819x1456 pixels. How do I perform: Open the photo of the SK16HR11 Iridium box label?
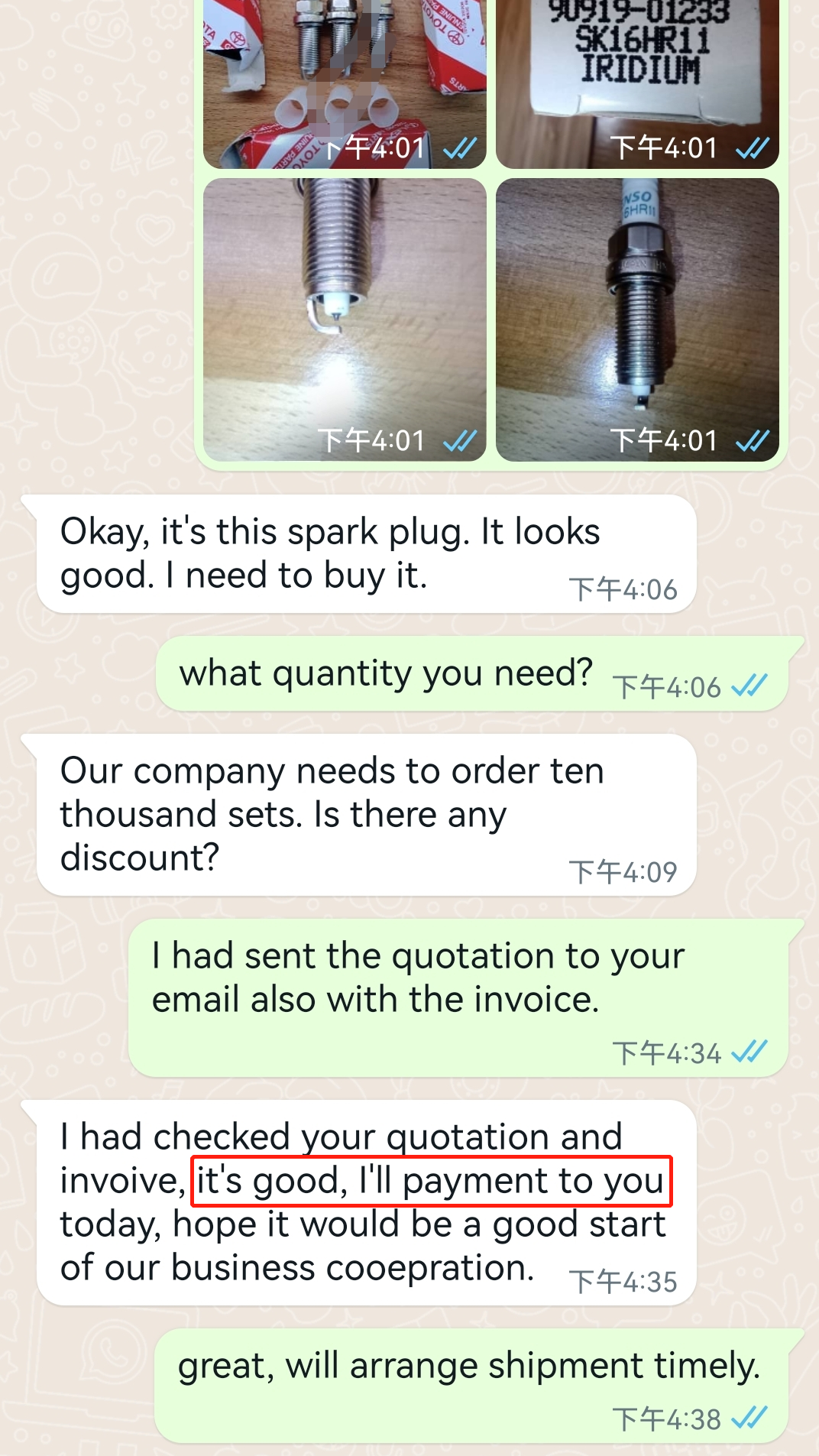pyautogui.click(x=637, y=84)
